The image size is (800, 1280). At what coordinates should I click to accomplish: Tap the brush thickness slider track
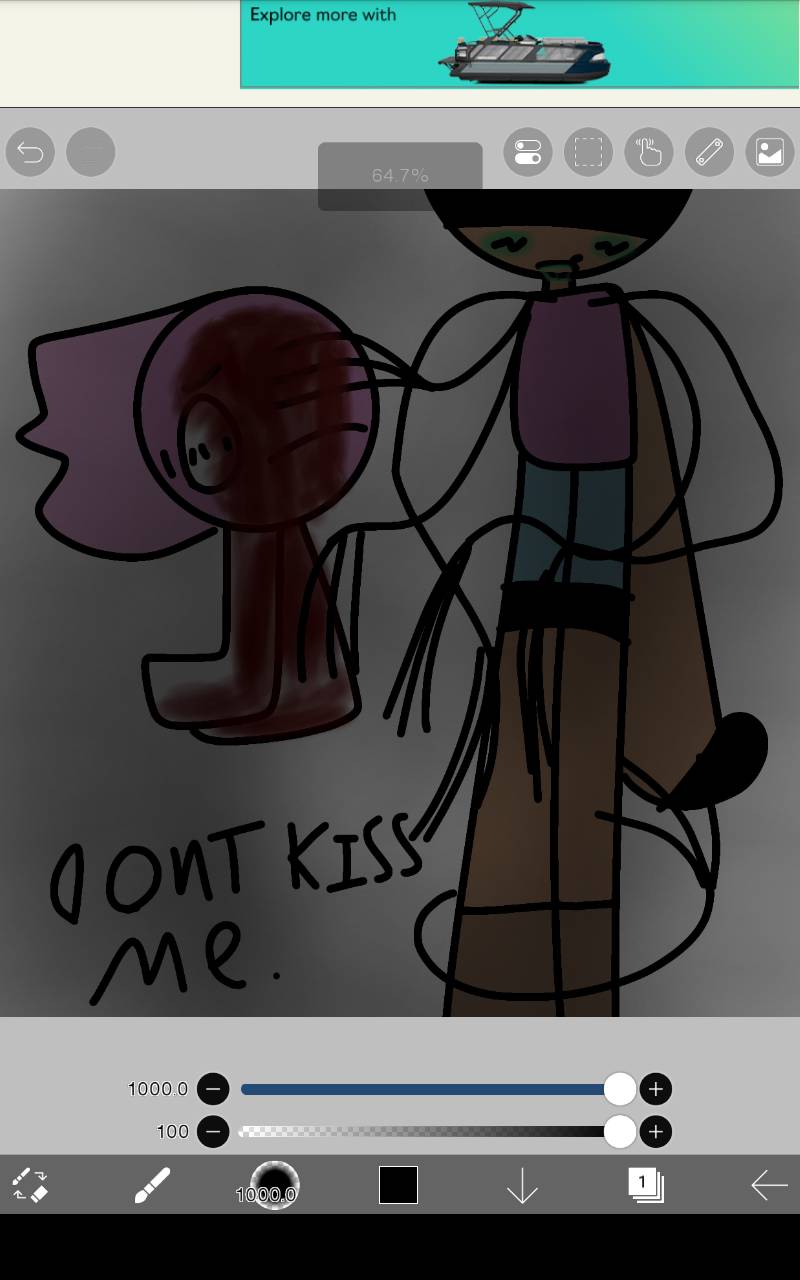[x=420, y=1089]
